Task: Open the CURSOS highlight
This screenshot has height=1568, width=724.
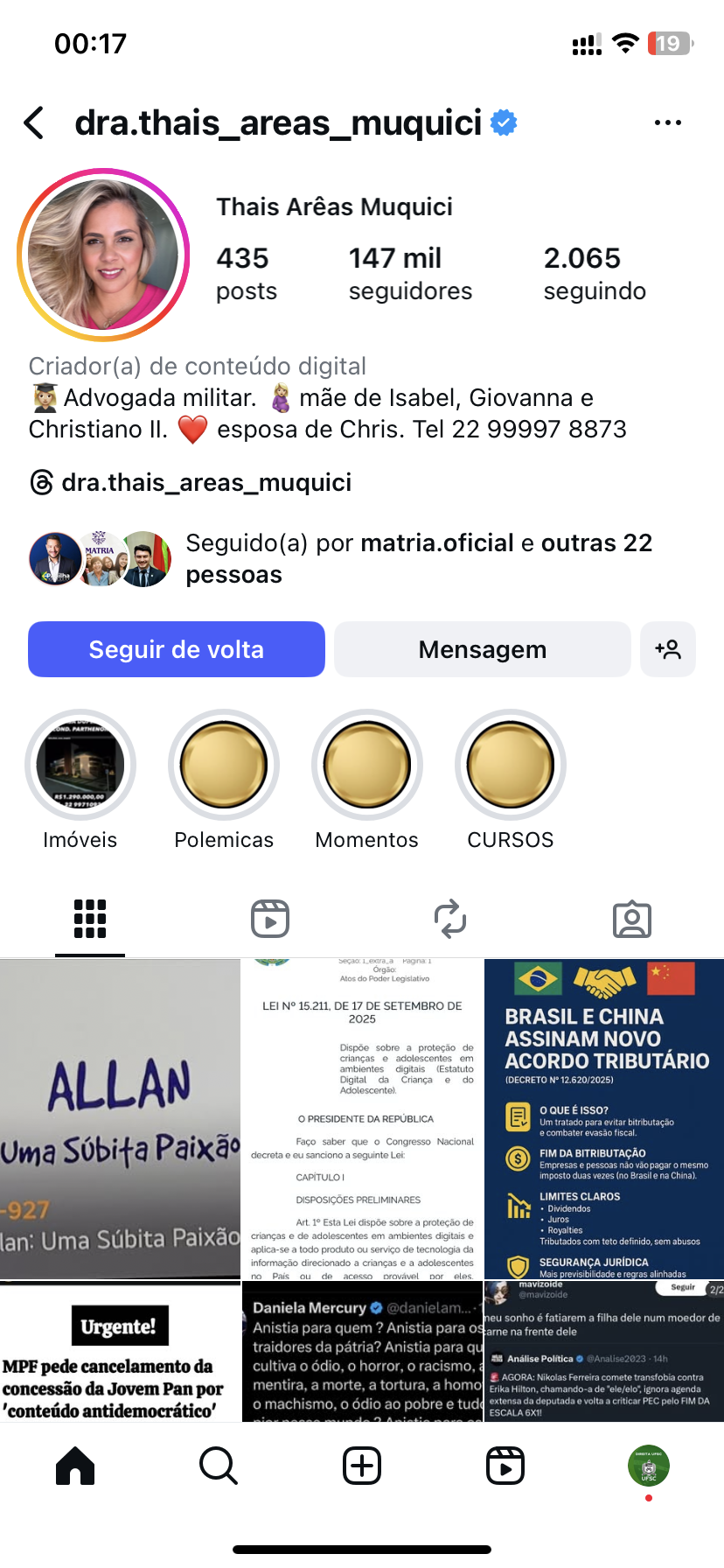Action: (511, 765)
